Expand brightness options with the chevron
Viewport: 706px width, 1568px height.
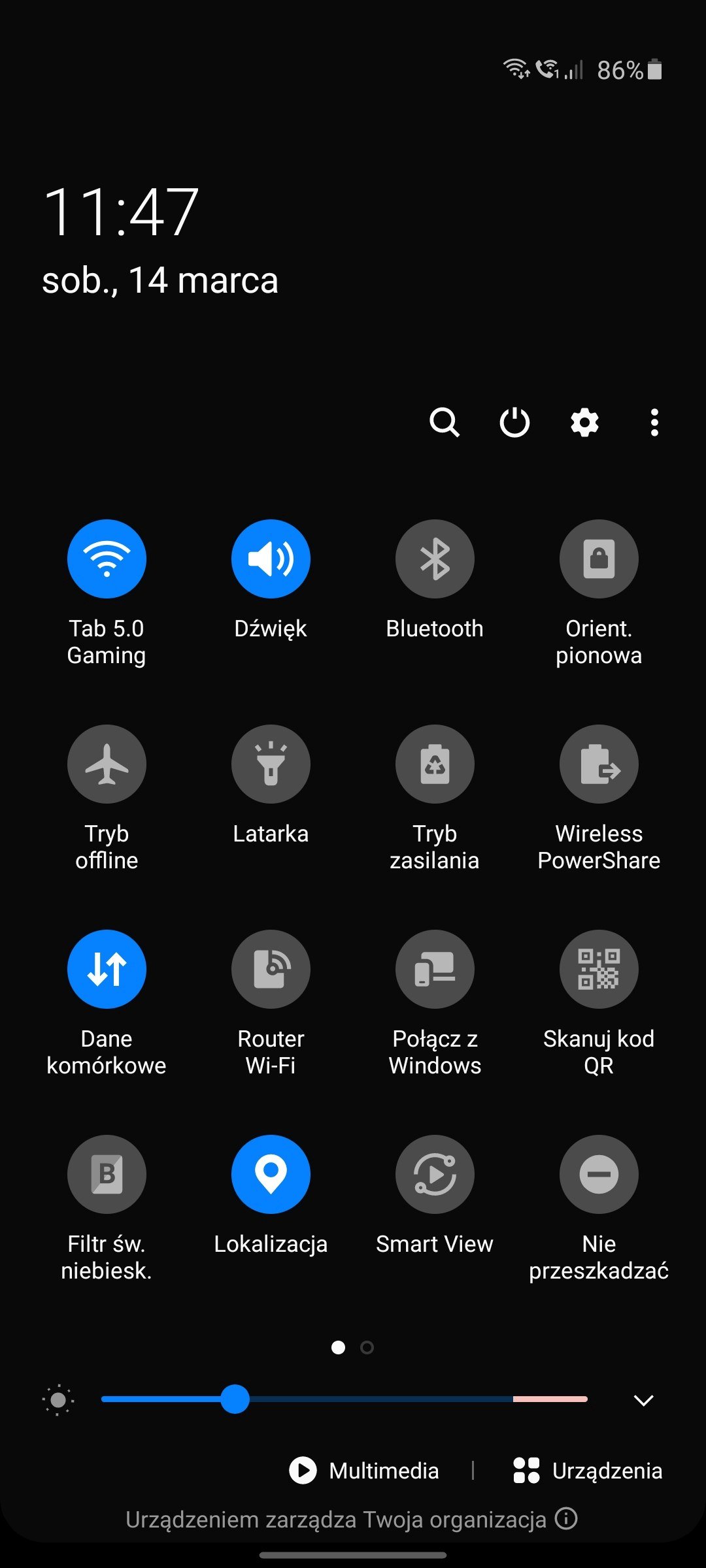(x=644, y=1400)
